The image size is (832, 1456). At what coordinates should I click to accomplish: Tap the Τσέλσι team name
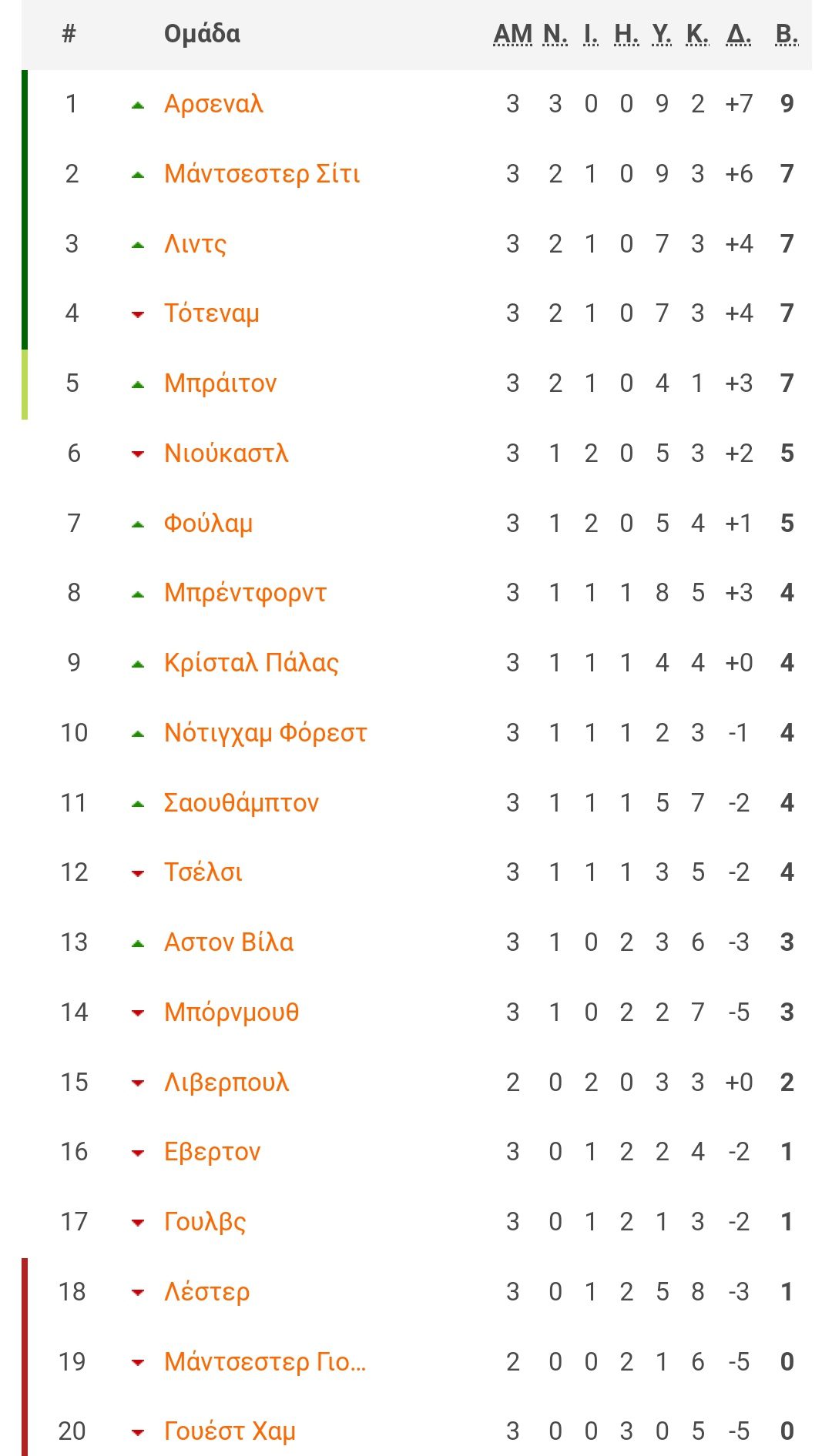coord(203,872)
